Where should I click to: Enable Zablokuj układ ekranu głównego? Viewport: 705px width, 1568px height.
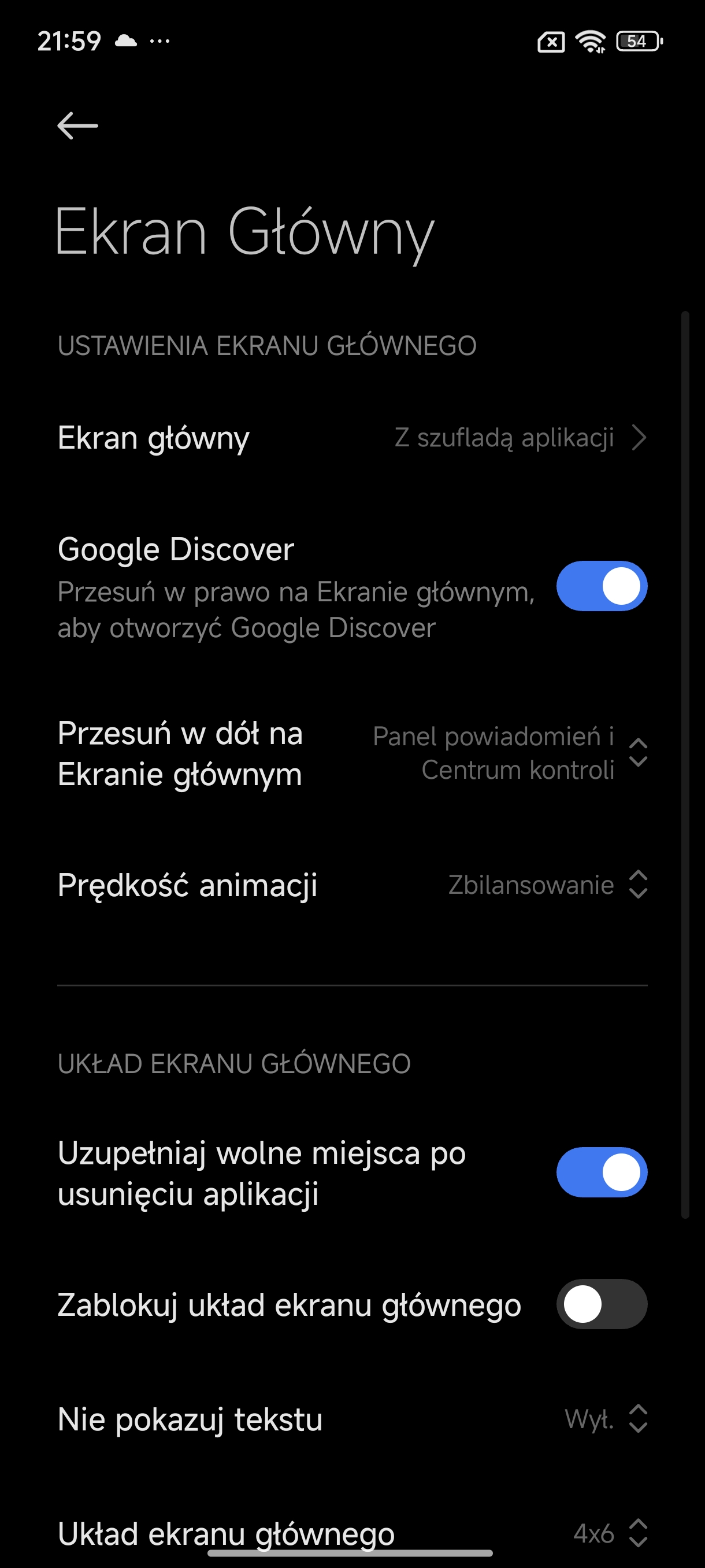tap(601, 1304)
